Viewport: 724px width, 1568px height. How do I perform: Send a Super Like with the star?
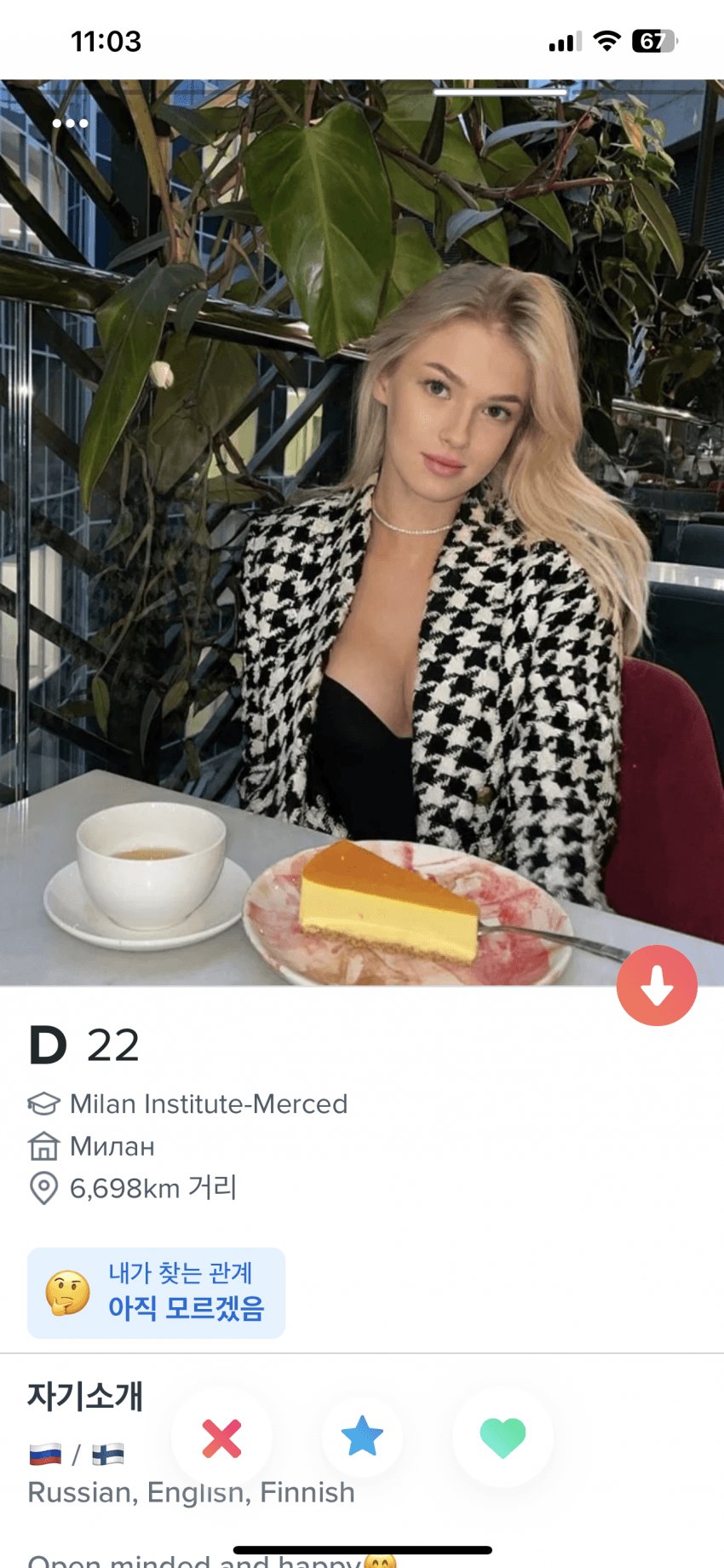click(x=362, y=1437)
